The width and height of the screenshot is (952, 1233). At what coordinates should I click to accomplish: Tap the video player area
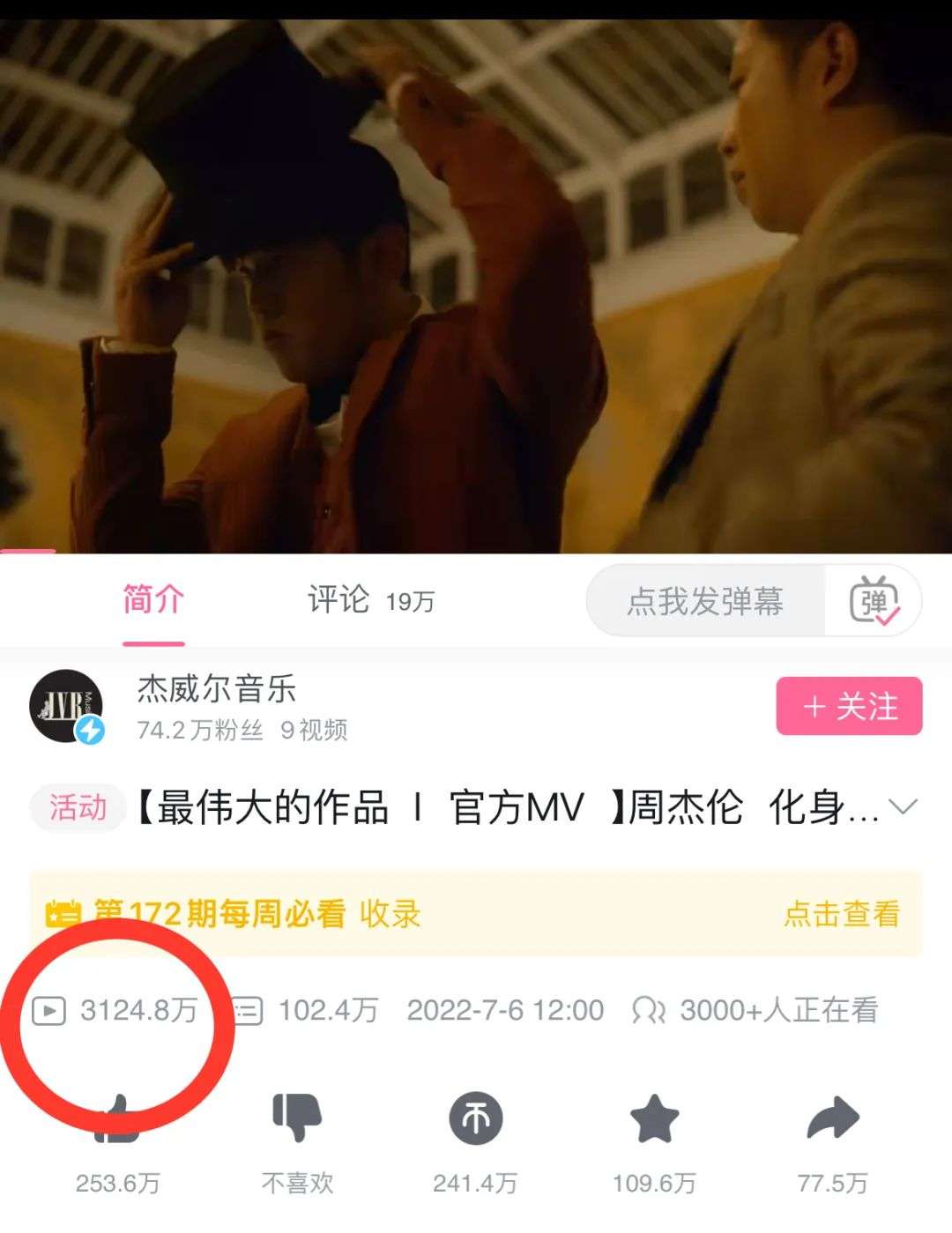click(476, 282)
